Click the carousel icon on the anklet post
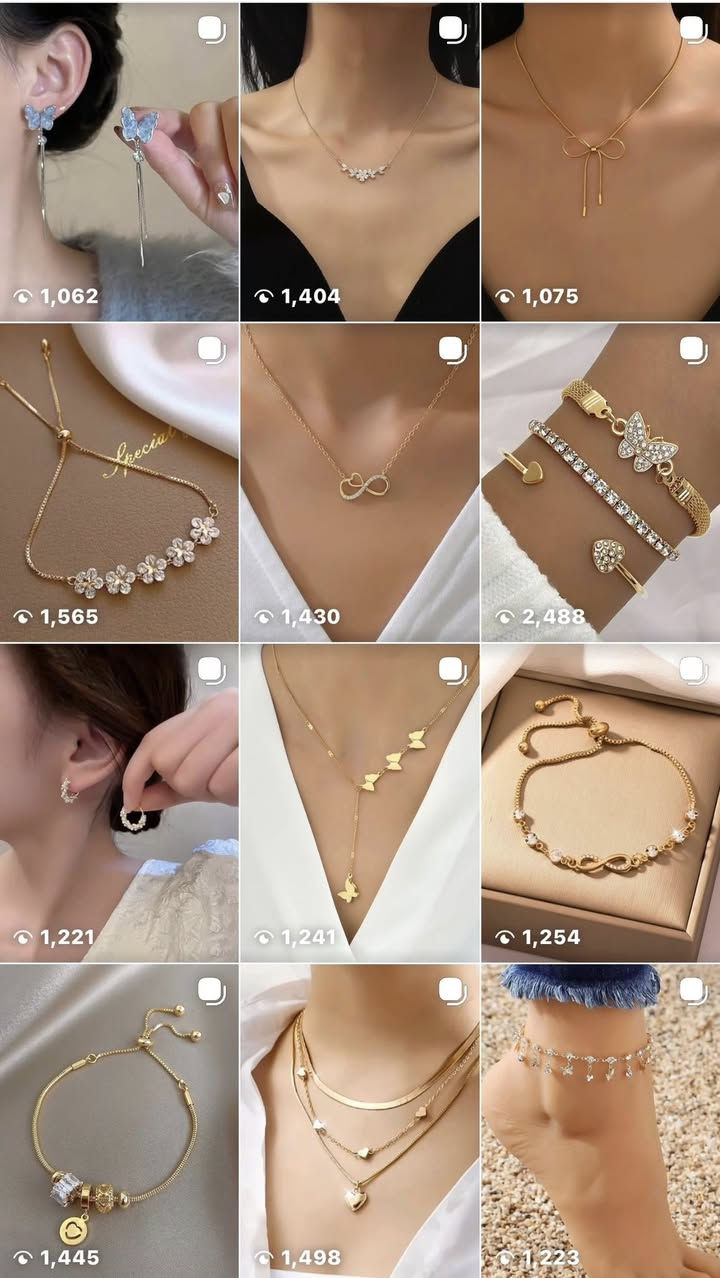Image resolution: width=720 pixels, height=1278 pixels. pos(691,988)
